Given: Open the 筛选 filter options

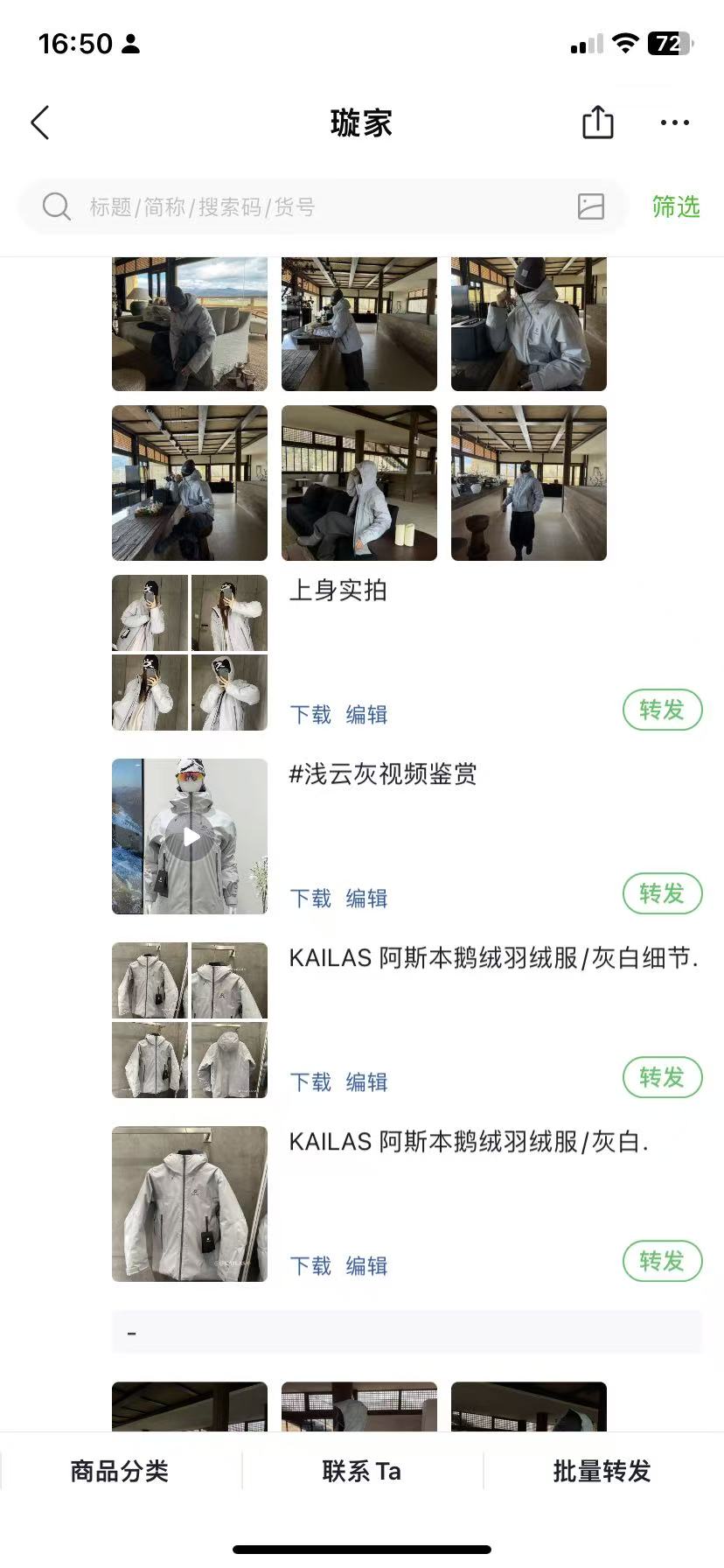Looking at the screenshot, I should tap(675, 206).
